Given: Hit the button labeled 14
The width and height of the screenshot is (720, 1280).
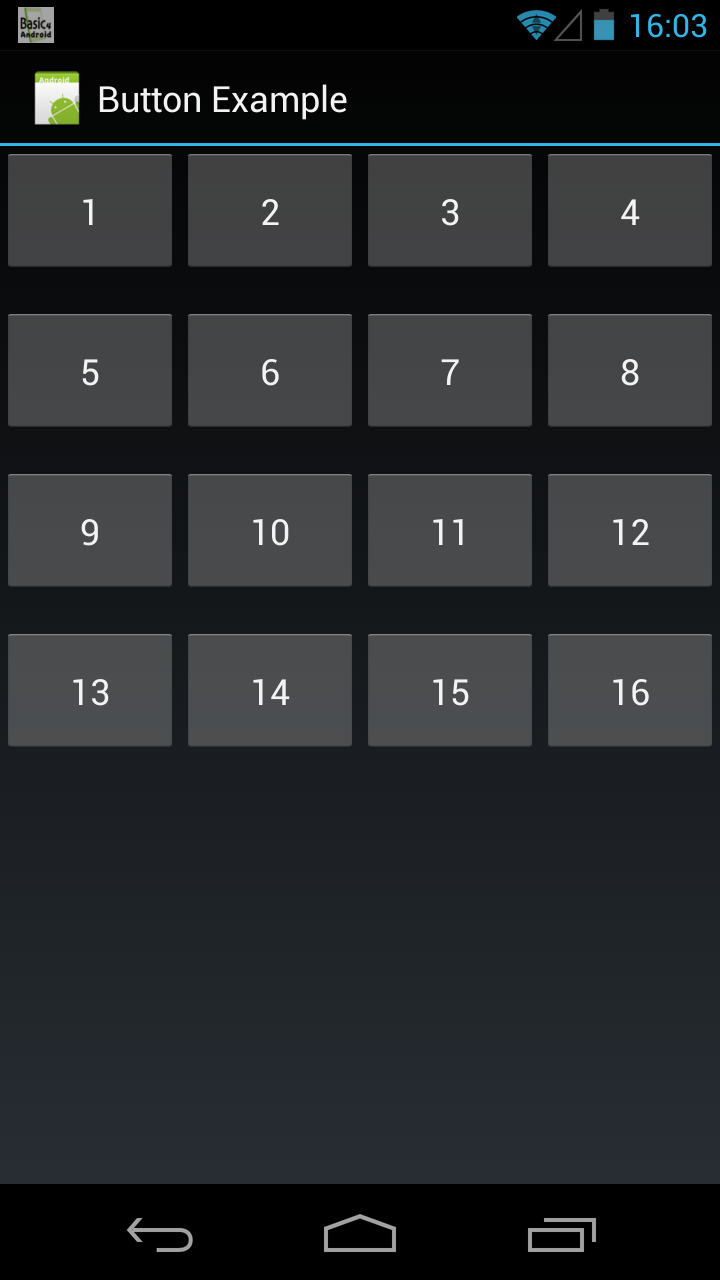Looking at the screenshot, I should pyautogui.click(x=270, y=691).
